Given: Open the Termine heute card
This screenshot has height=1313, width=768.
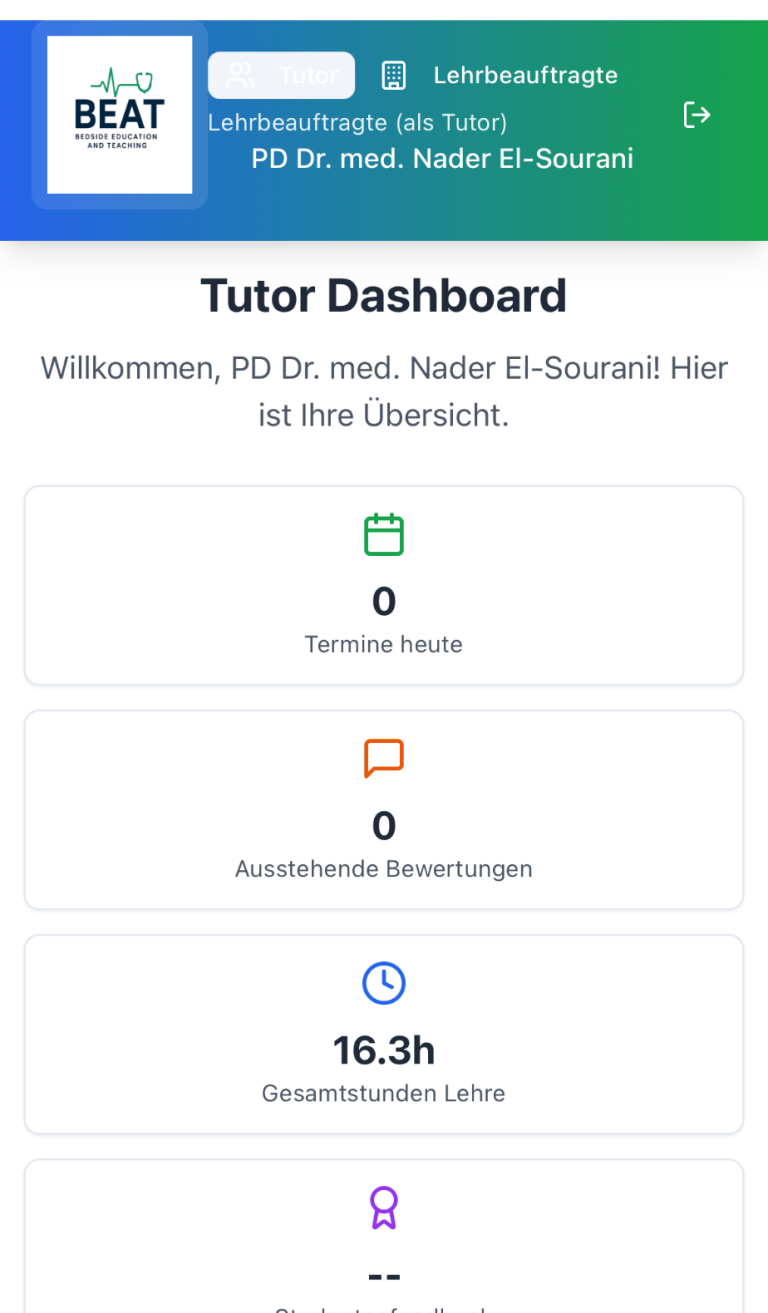Looking at the screenshot, I should (x=384, y=585).
